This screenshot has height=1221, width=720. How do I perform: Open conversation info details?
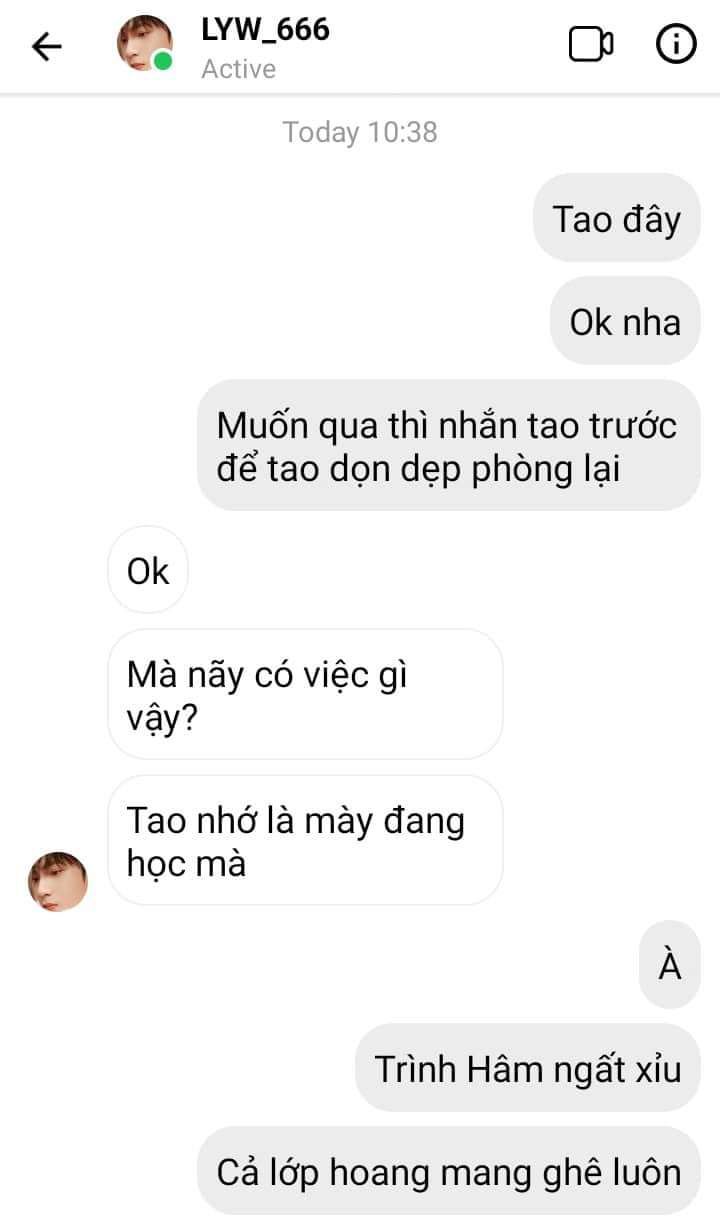(675, 45)
